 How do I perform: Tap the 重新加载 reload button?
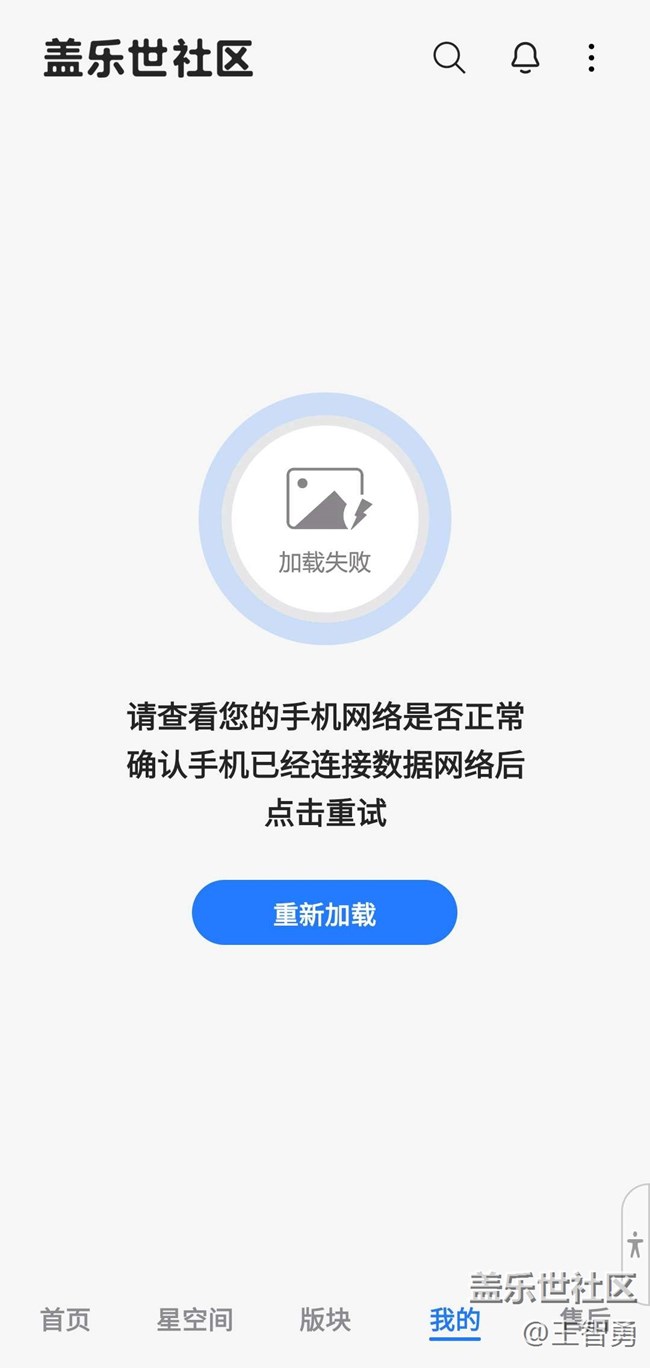324,912
